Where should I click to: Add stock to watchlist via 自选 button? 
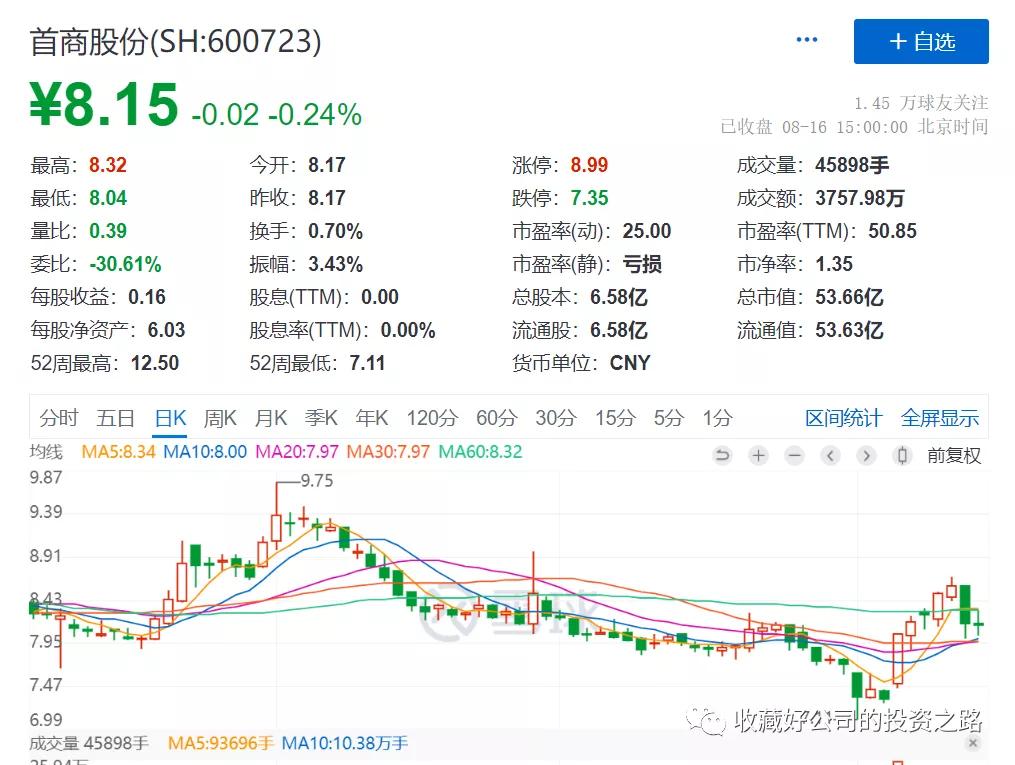pyautogui.click(x=921, y=42)
